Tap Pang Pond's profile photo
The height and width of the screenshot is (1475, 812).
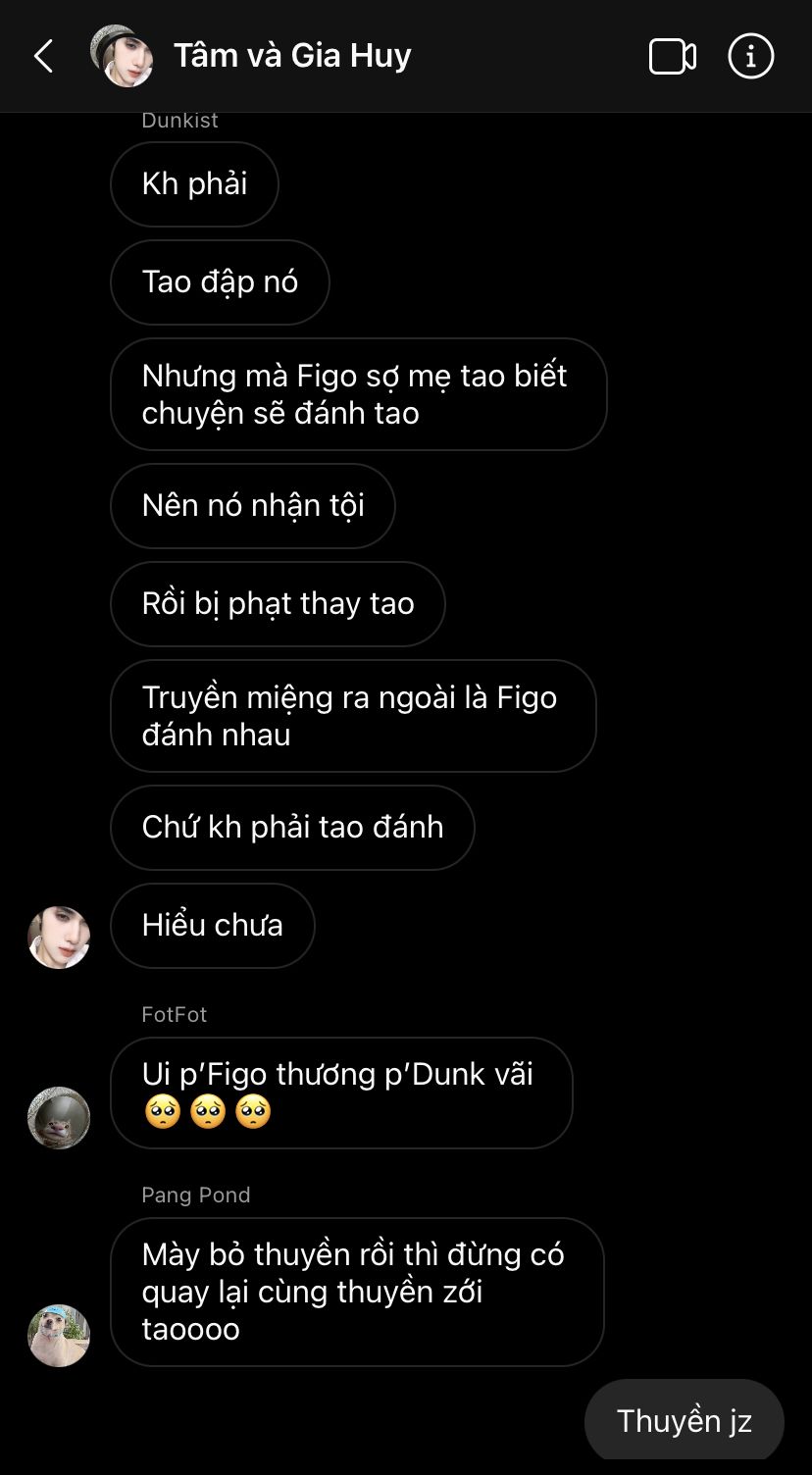59,1336
